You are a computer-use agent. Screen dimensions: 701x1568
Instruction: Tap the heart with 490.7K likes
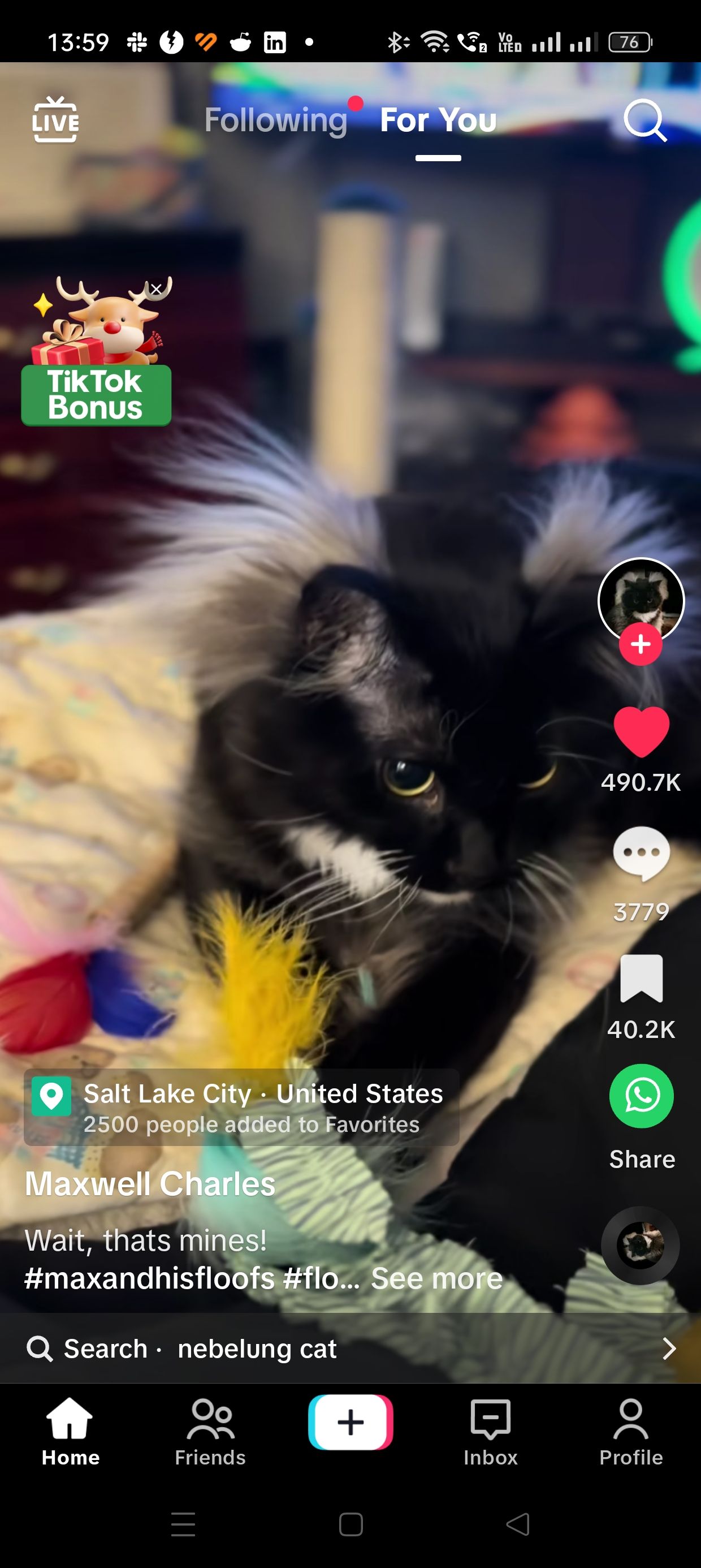[x=641, y=731]
